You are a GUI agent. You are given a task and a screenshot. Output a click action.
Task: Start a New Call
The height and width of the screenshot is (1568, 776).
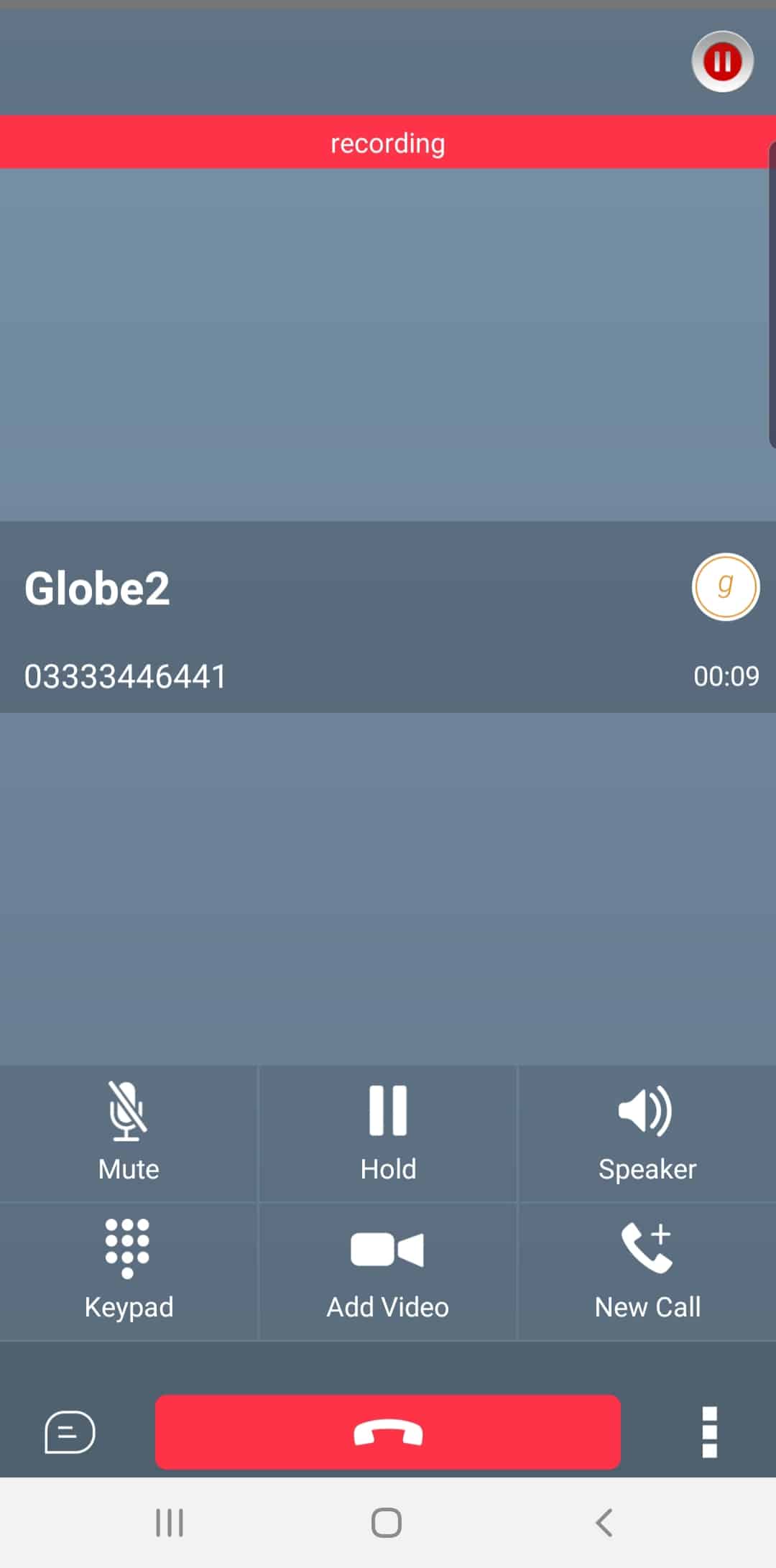tap(647, 1270)
